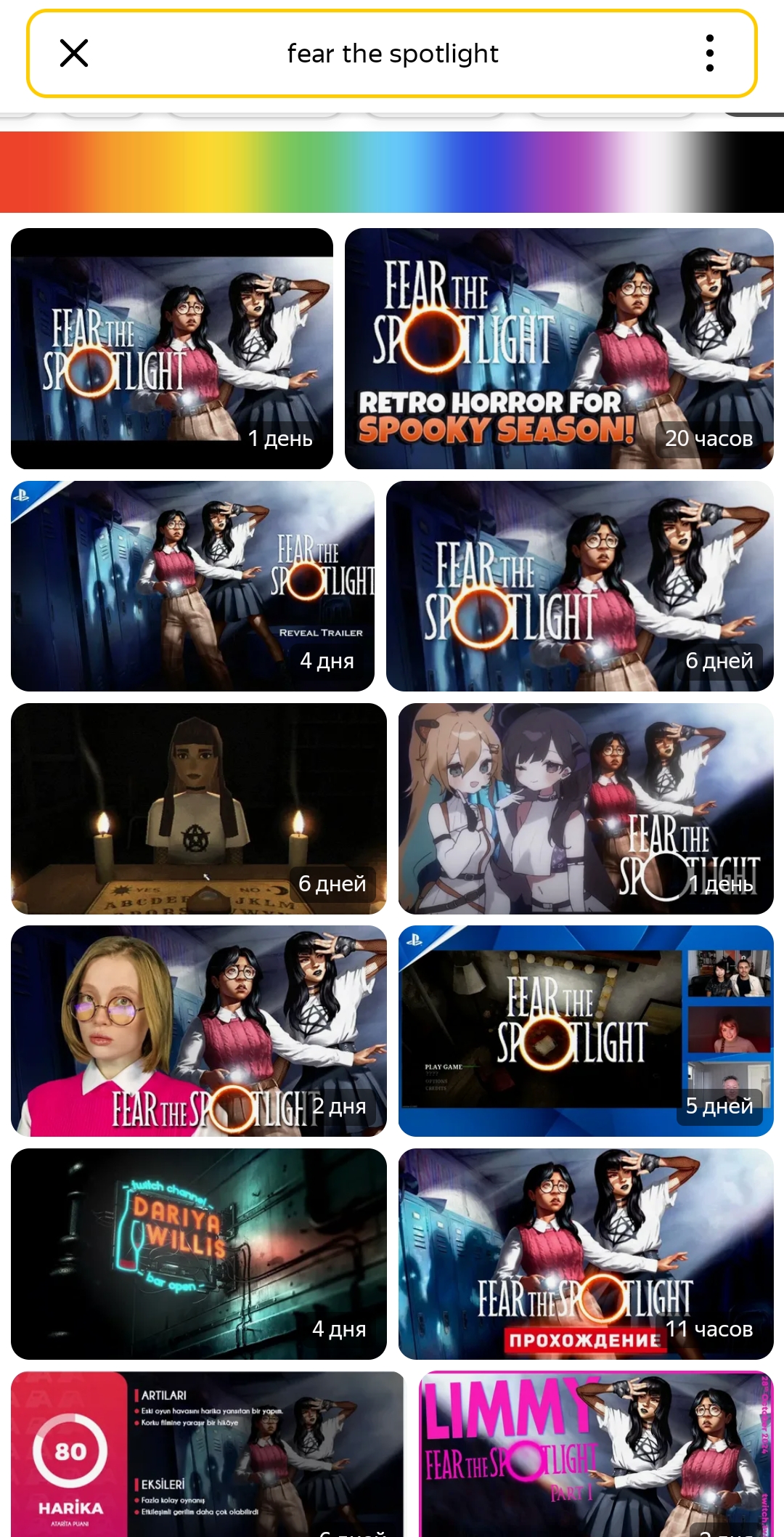
Task: Open the image with two anime girls
Action: tap(585, 808)
